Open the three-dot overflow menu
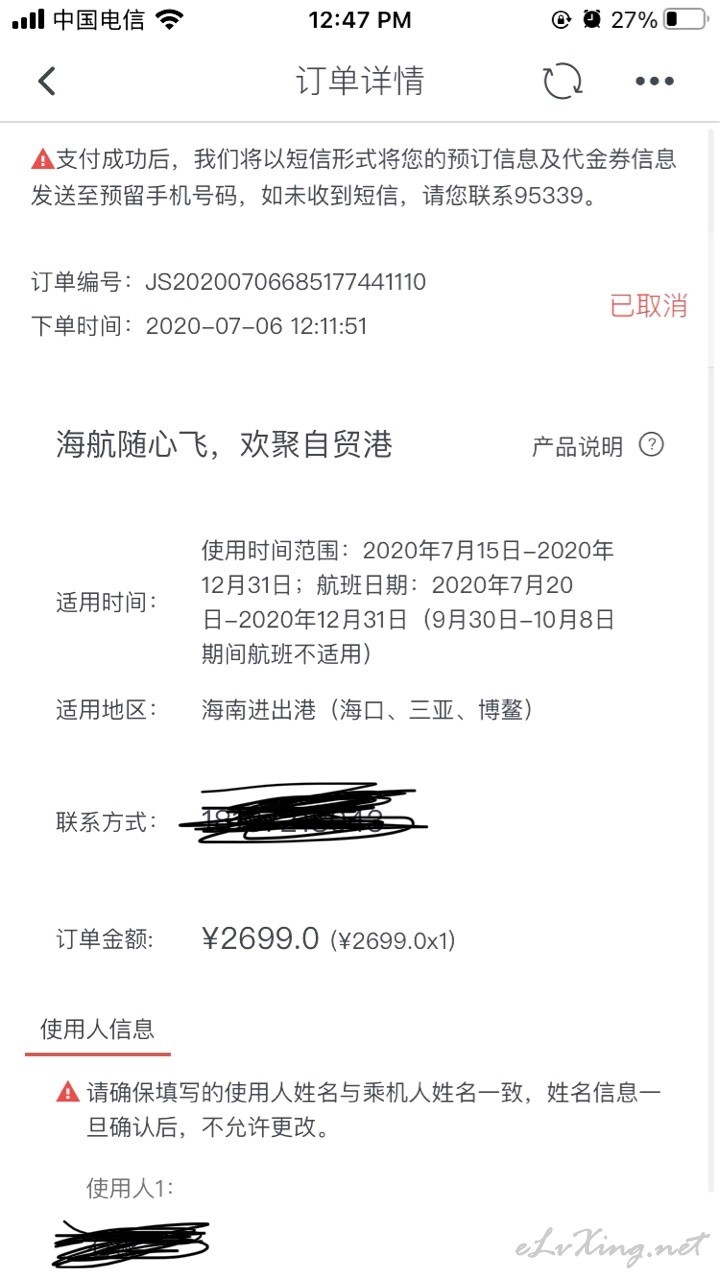 (655, 81)
